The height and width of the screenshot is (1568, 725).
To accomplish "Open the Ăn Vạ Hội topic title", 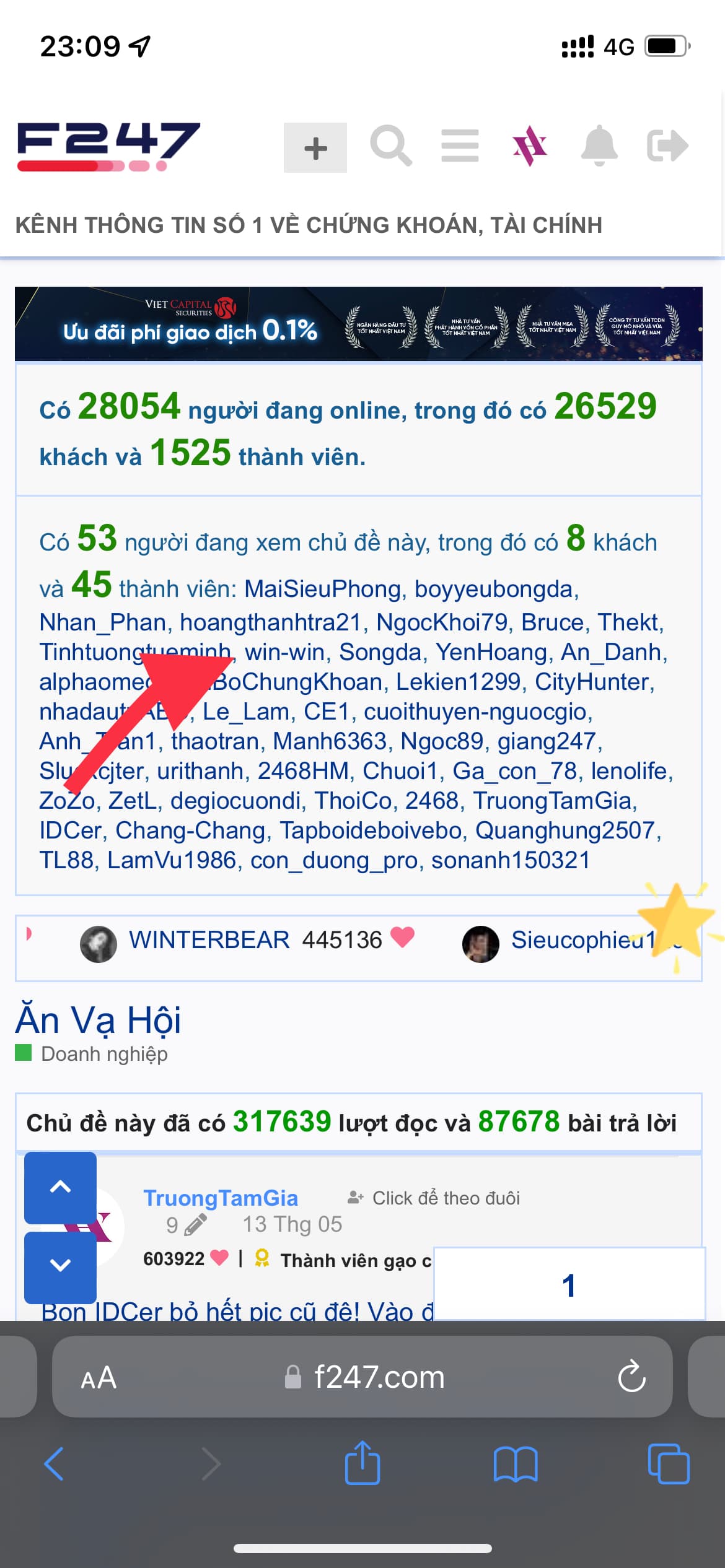I will coord(99,1020).
